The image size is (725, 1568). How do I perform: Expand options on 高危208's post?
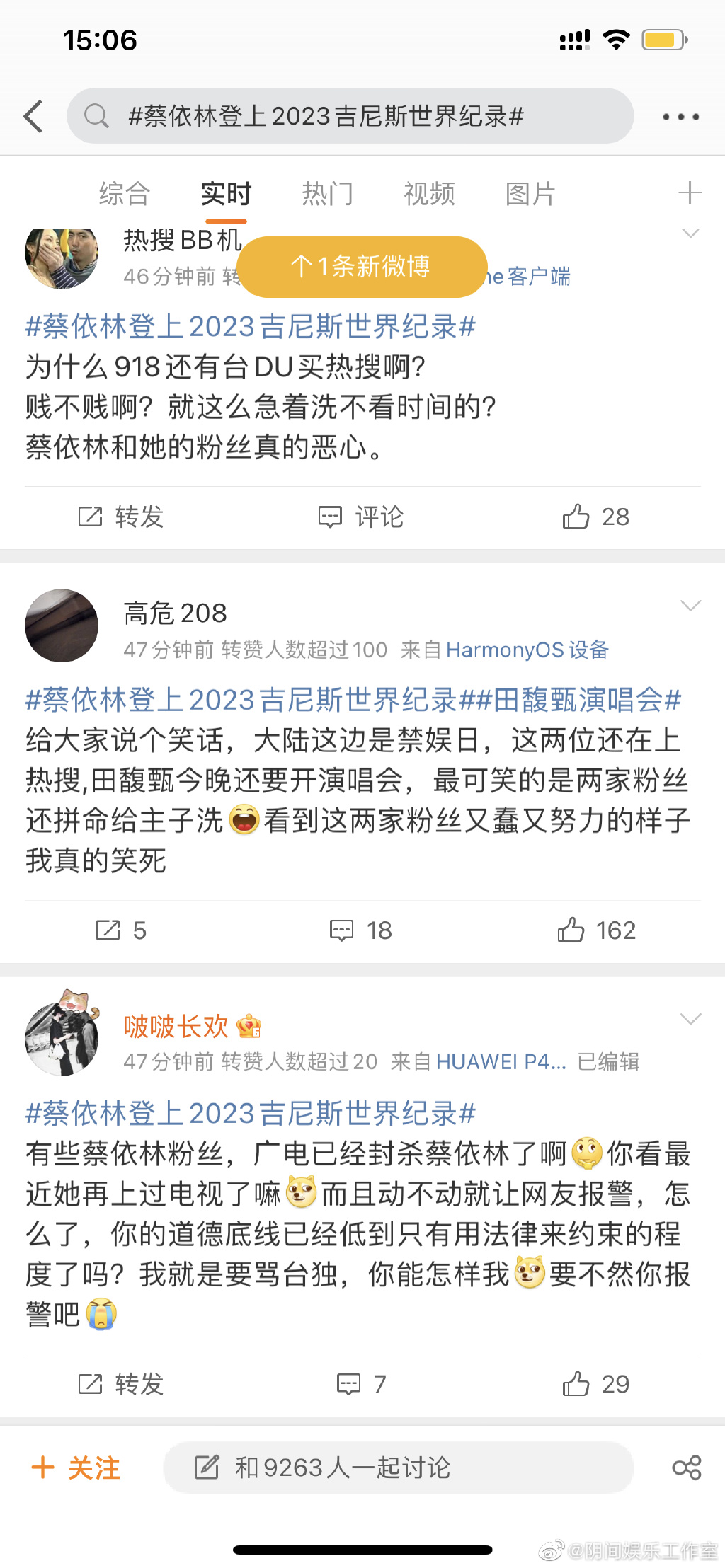(690, 605)
